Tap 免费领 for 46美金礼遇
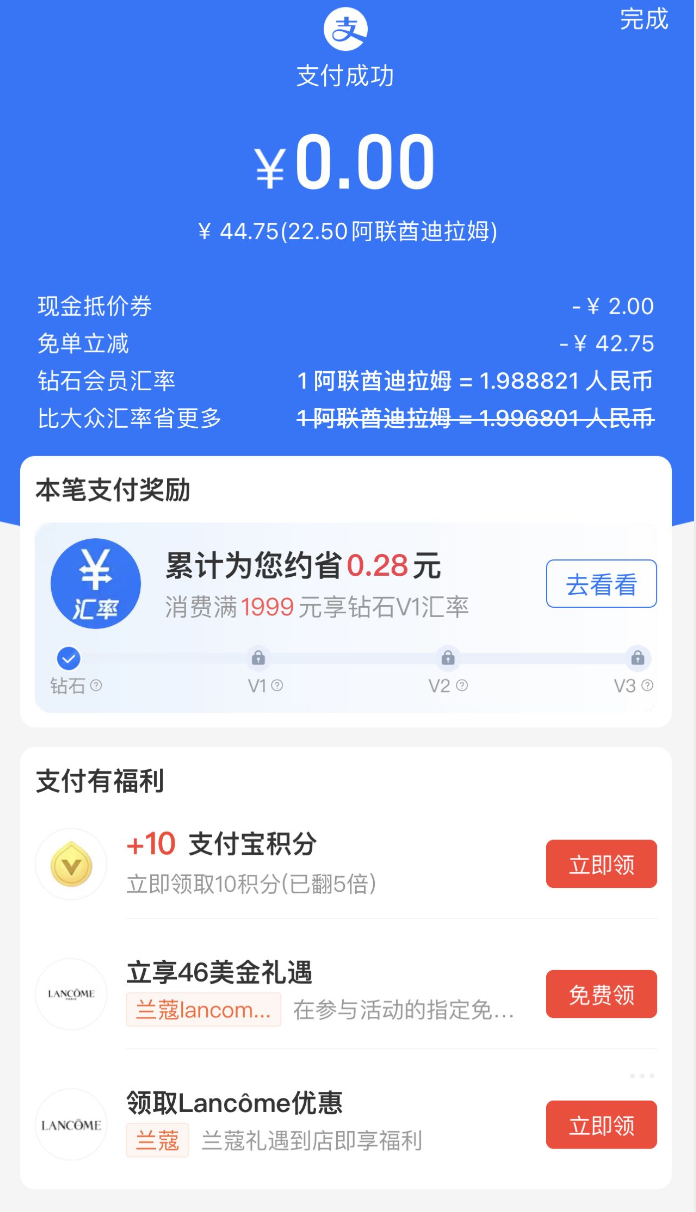 601,994
